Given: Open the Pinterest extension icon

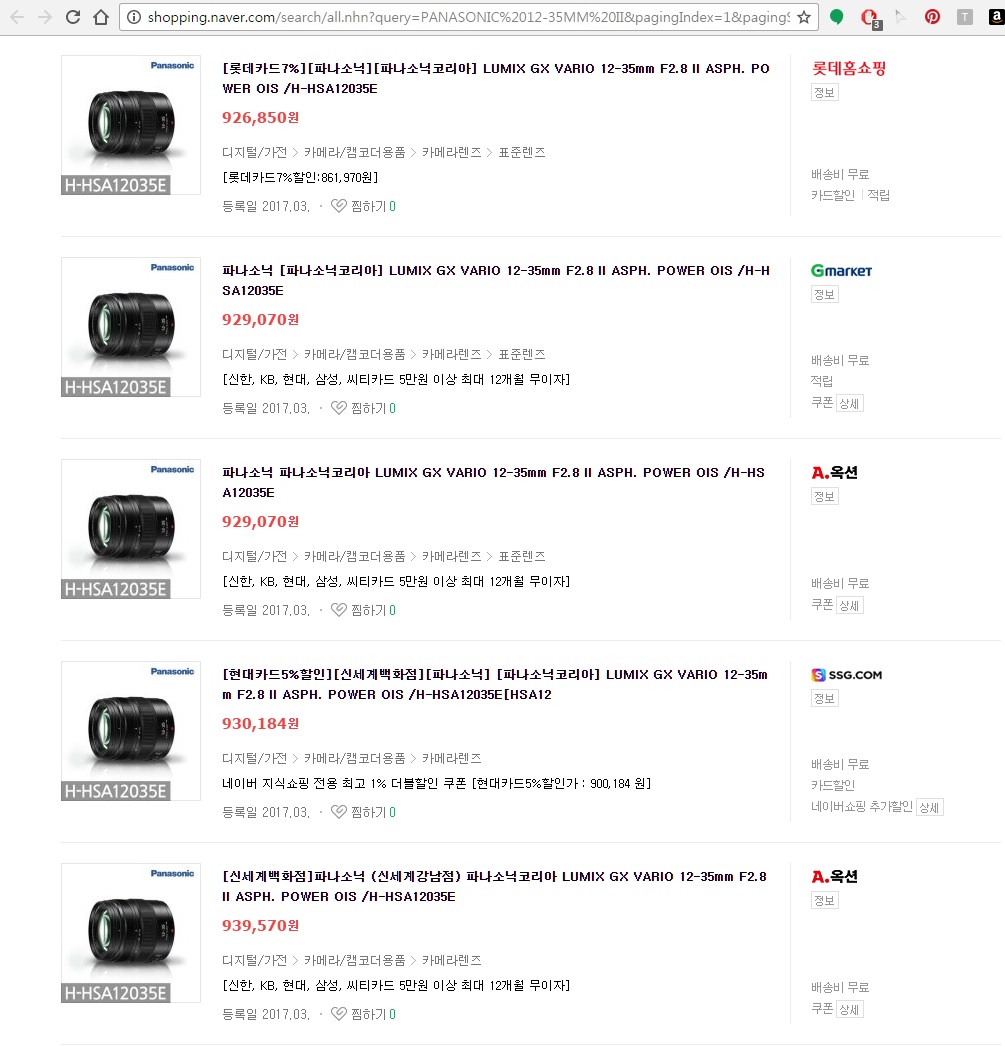Looking at the screenshot, I should click(932, 16).
